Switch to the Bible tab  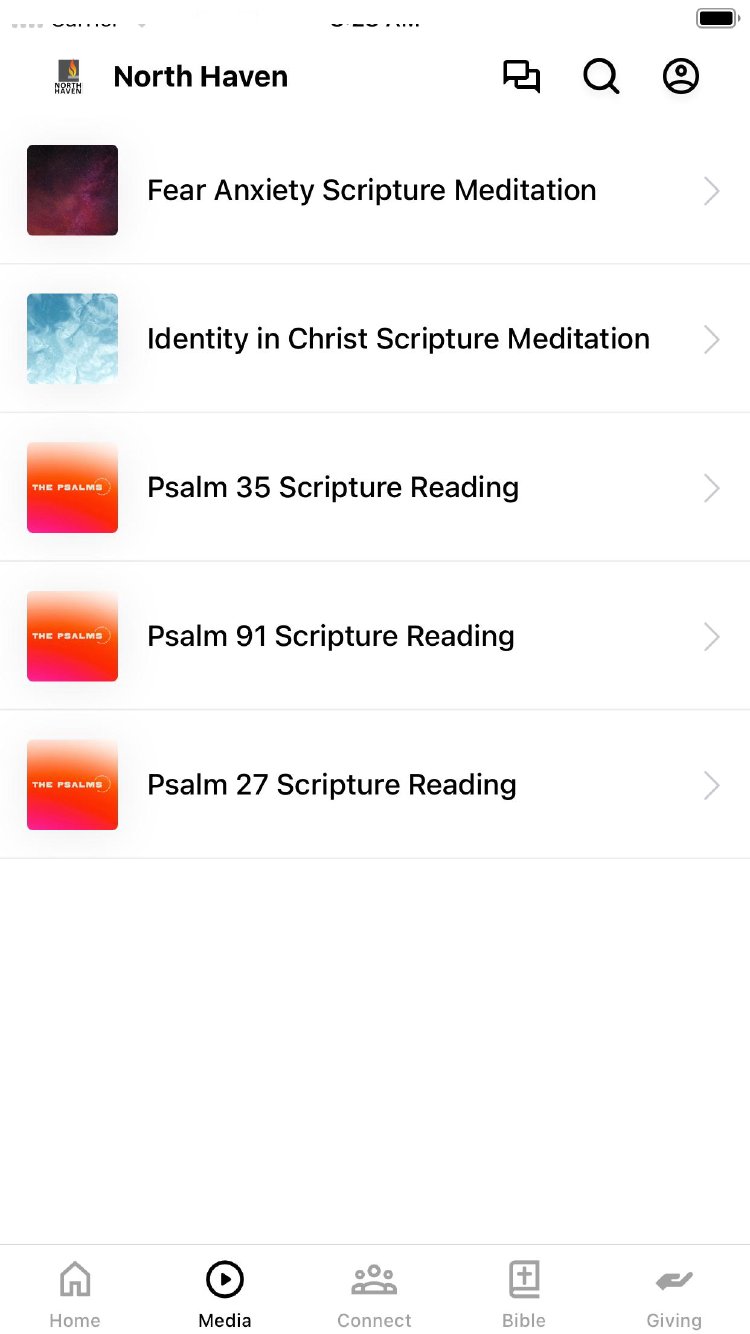[524, 1293]
